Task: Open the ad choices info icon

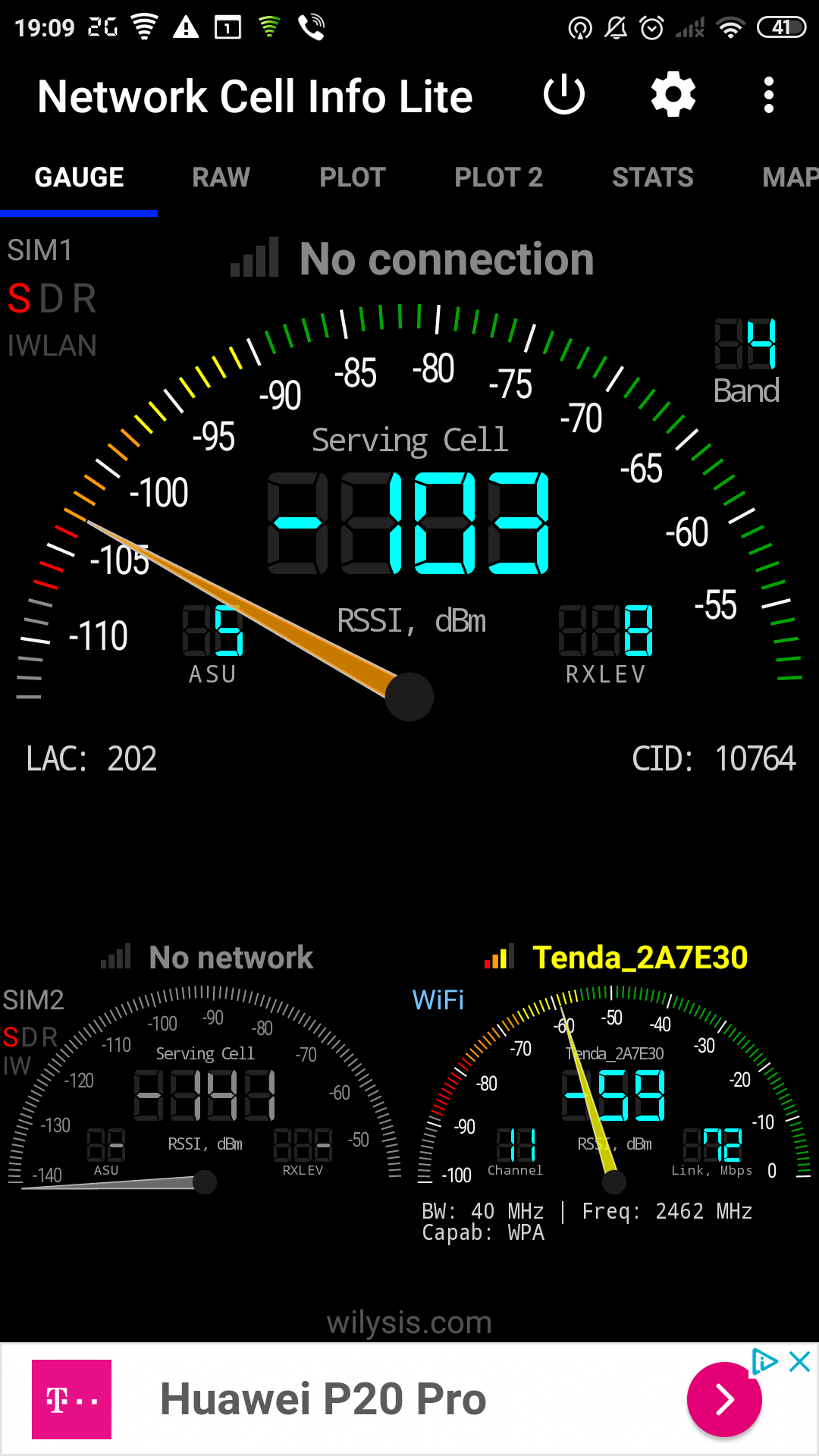Action: click(x=764, y=1362)
